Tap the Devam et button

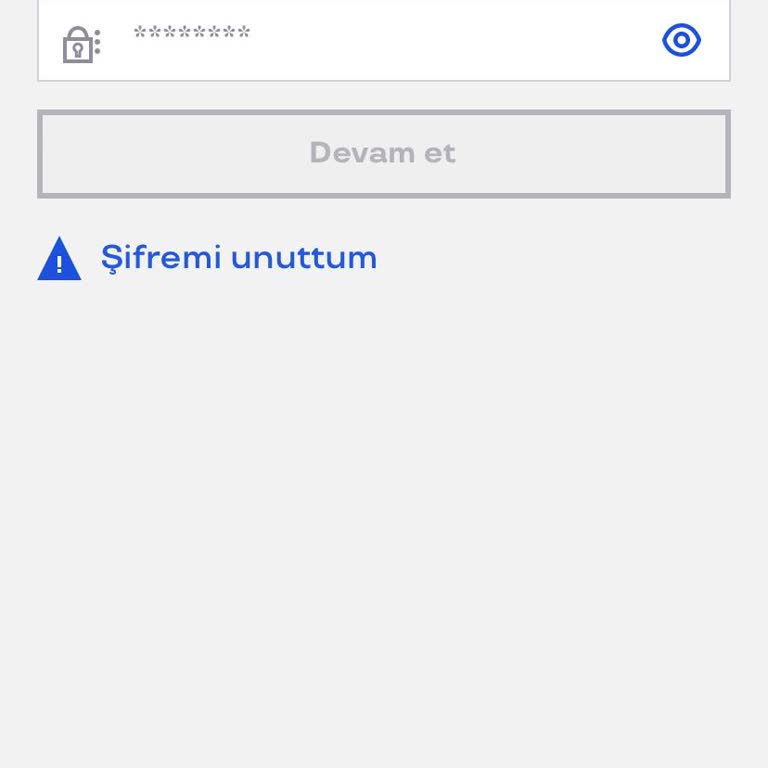pyautogui.click(x=384, y=153)
